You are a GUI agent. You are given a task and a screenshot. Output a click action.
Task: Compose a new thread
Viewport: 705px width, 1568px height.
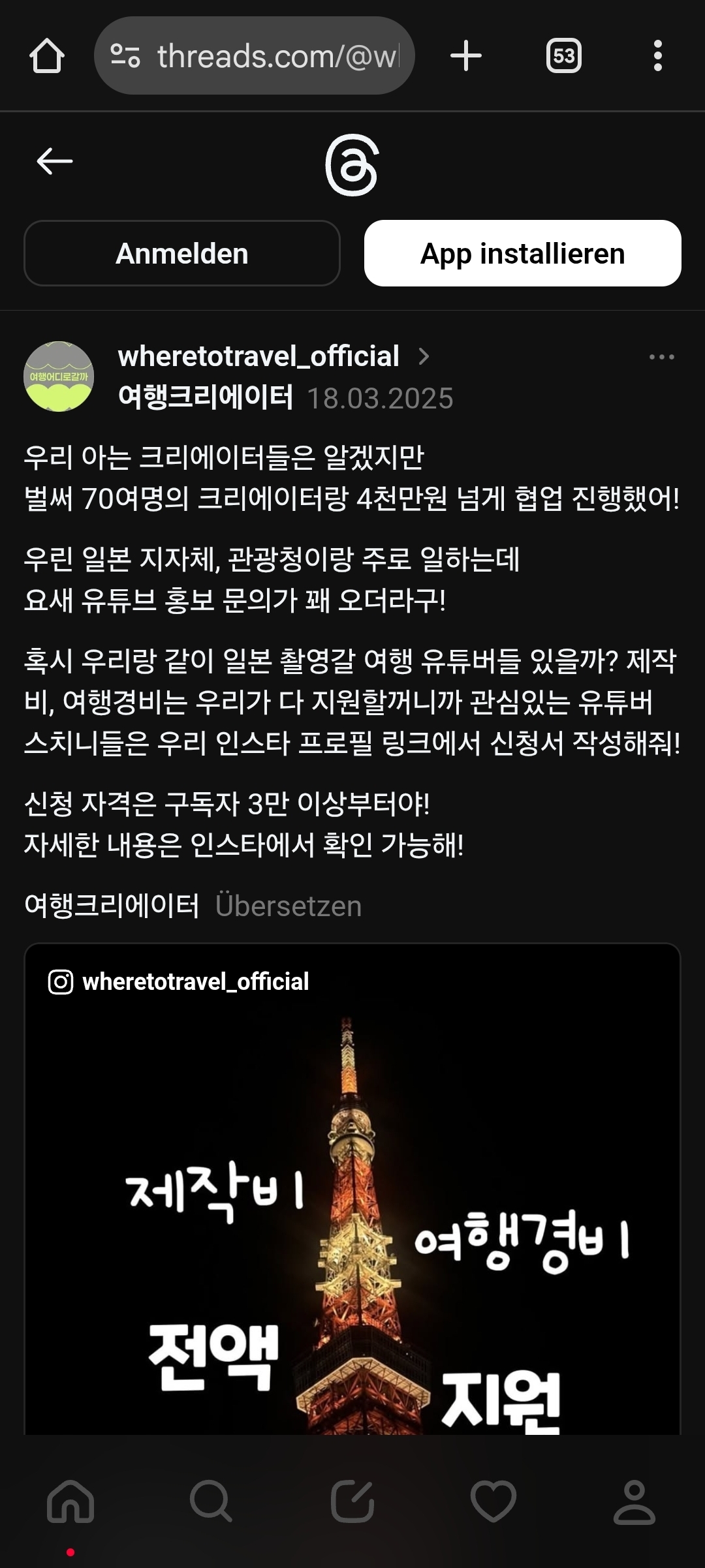click(352, 1501)
